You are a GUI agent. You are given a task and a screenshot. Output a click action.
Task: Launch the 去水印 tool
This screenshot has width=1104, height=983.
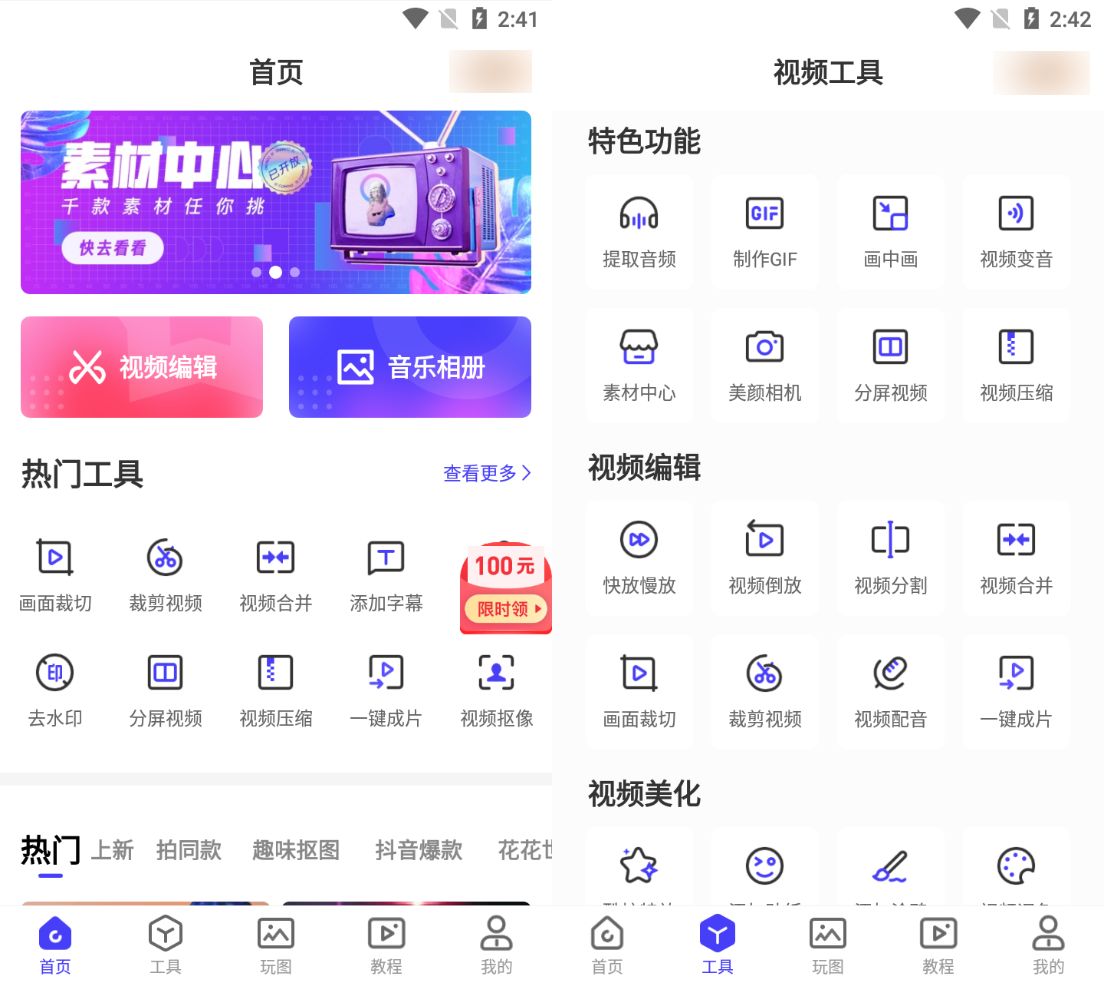pyautogui.click(x=55, y=689)
